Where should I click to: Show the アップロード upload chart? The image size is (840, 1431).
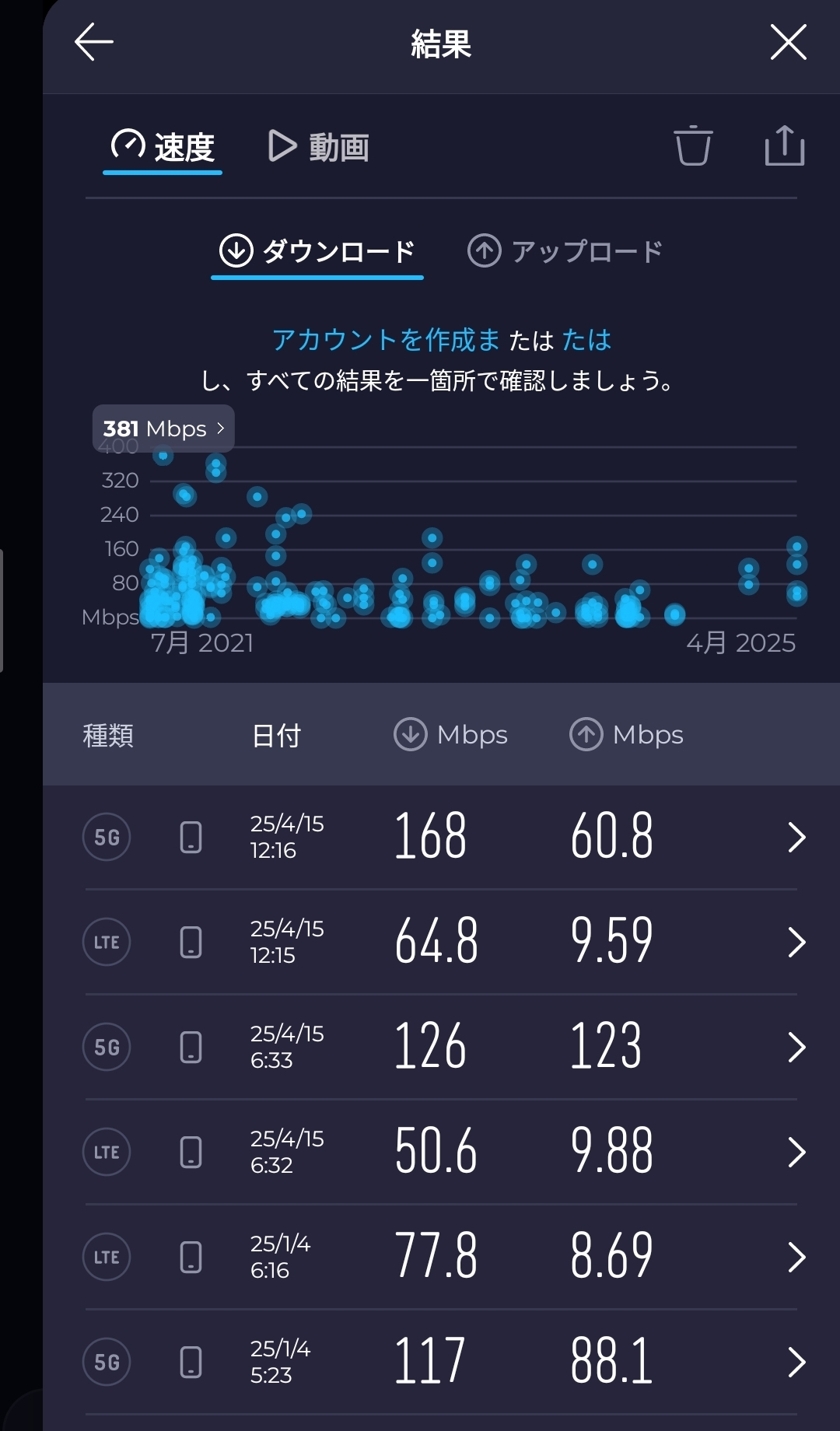click(565, 251)
